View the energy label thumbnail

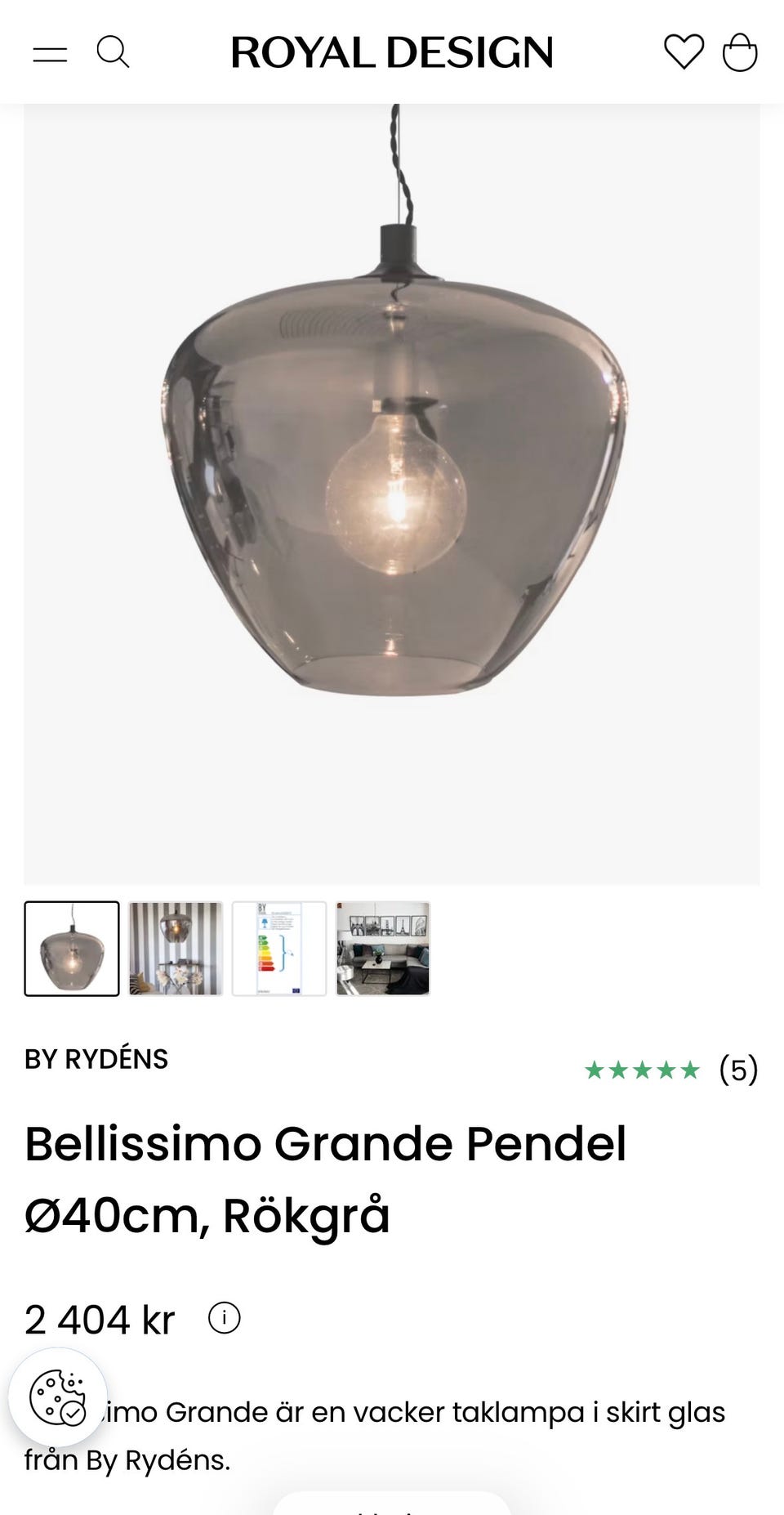click(279, 949)
